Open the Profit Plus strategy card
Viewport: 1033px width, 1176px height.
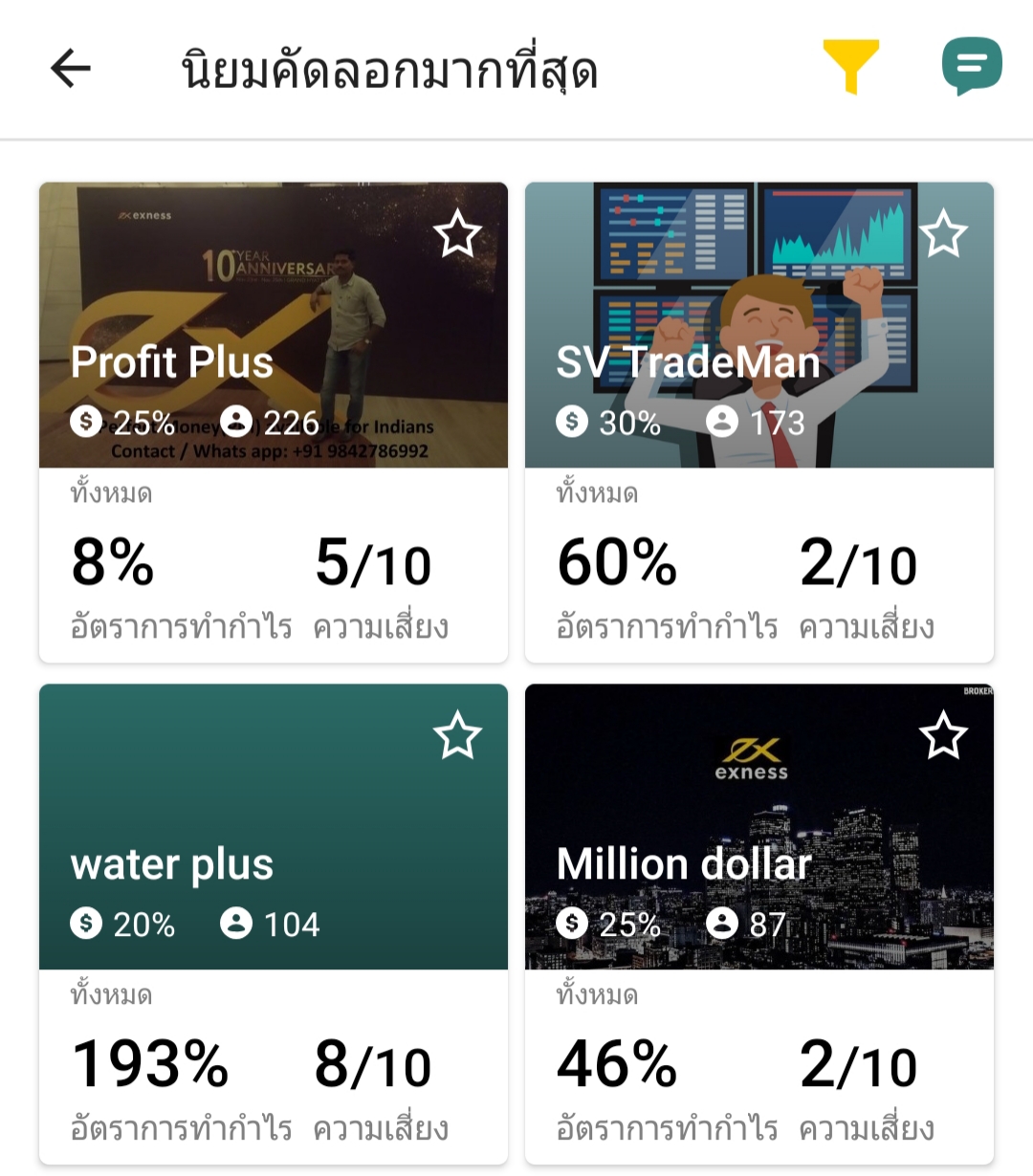[x=273, y=421]
